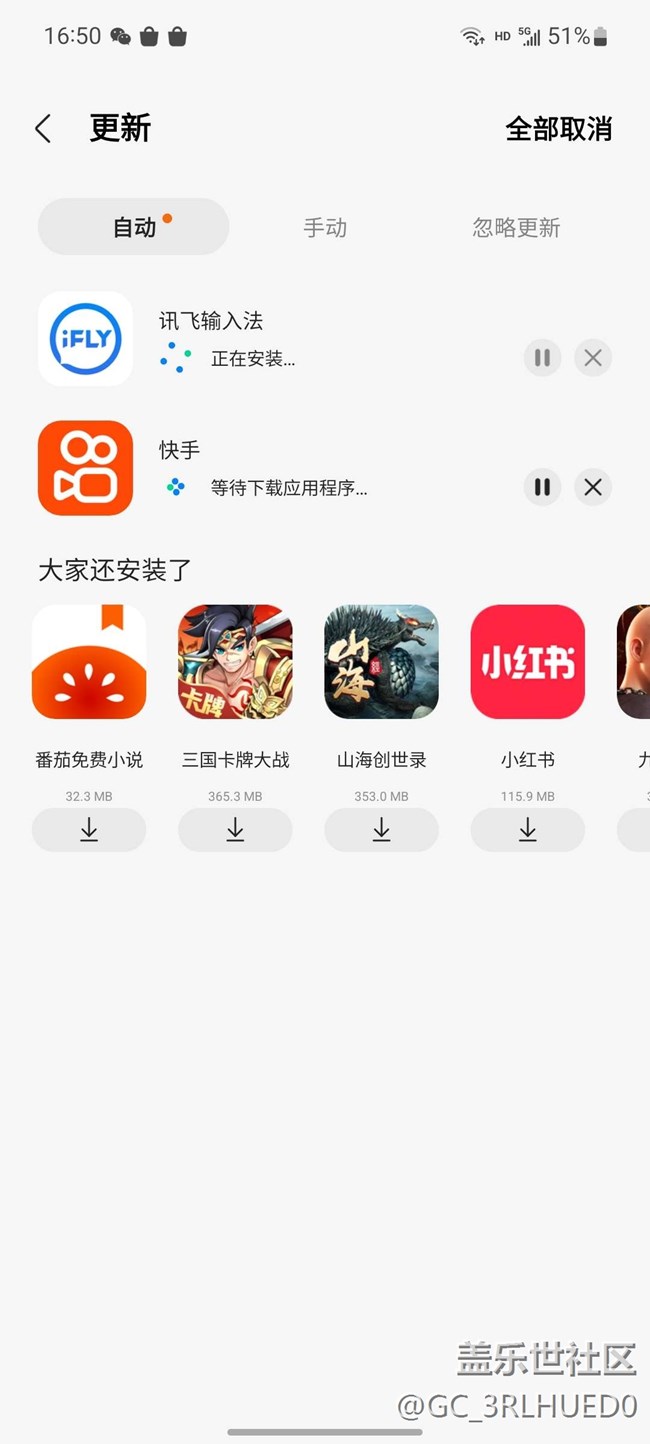This screenshot has height=1444, width=650.
Task: Cancel the 快手 update
Action: [x=593, y=487]
